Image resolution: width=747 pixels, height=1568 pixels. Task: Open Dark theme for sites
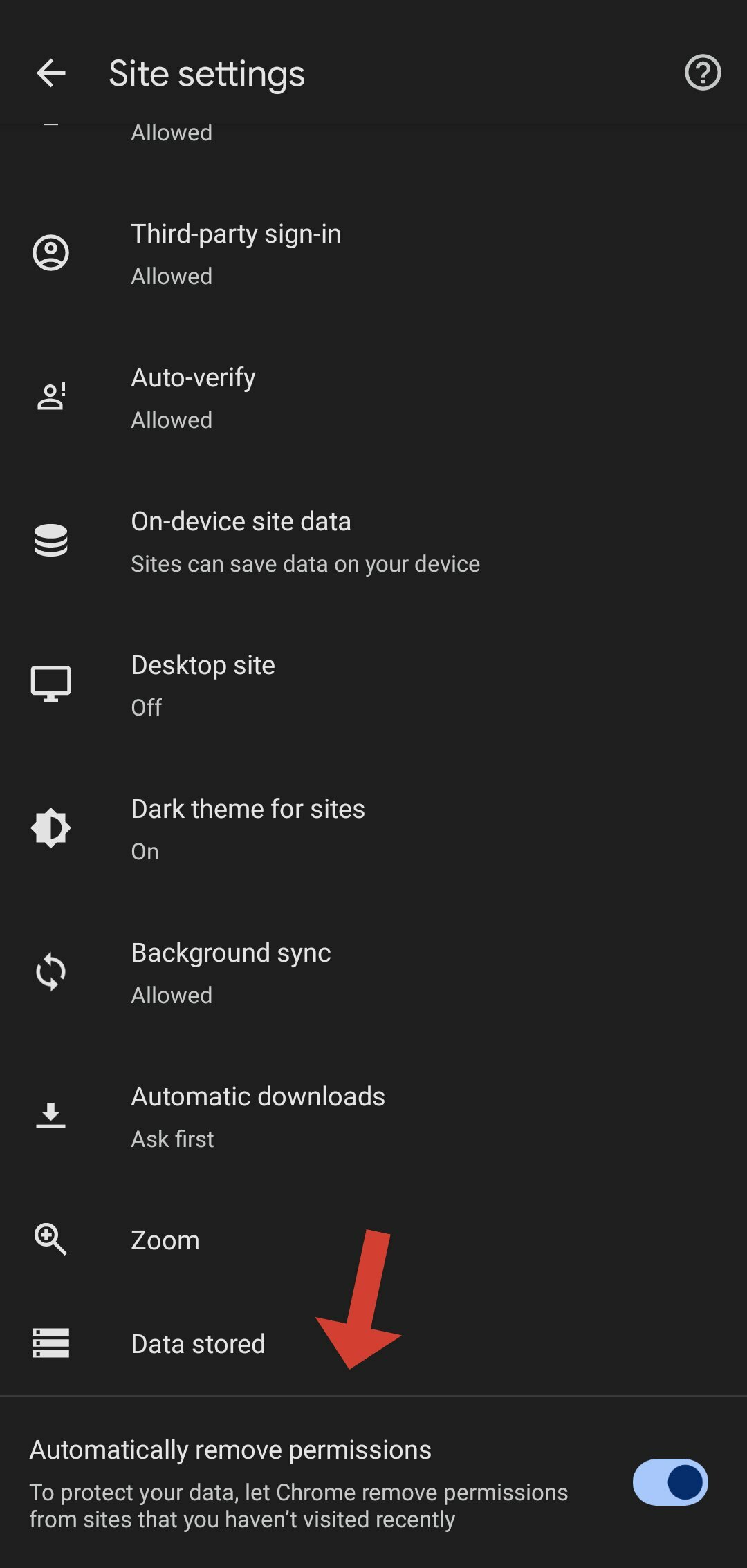tap(373, 829)
